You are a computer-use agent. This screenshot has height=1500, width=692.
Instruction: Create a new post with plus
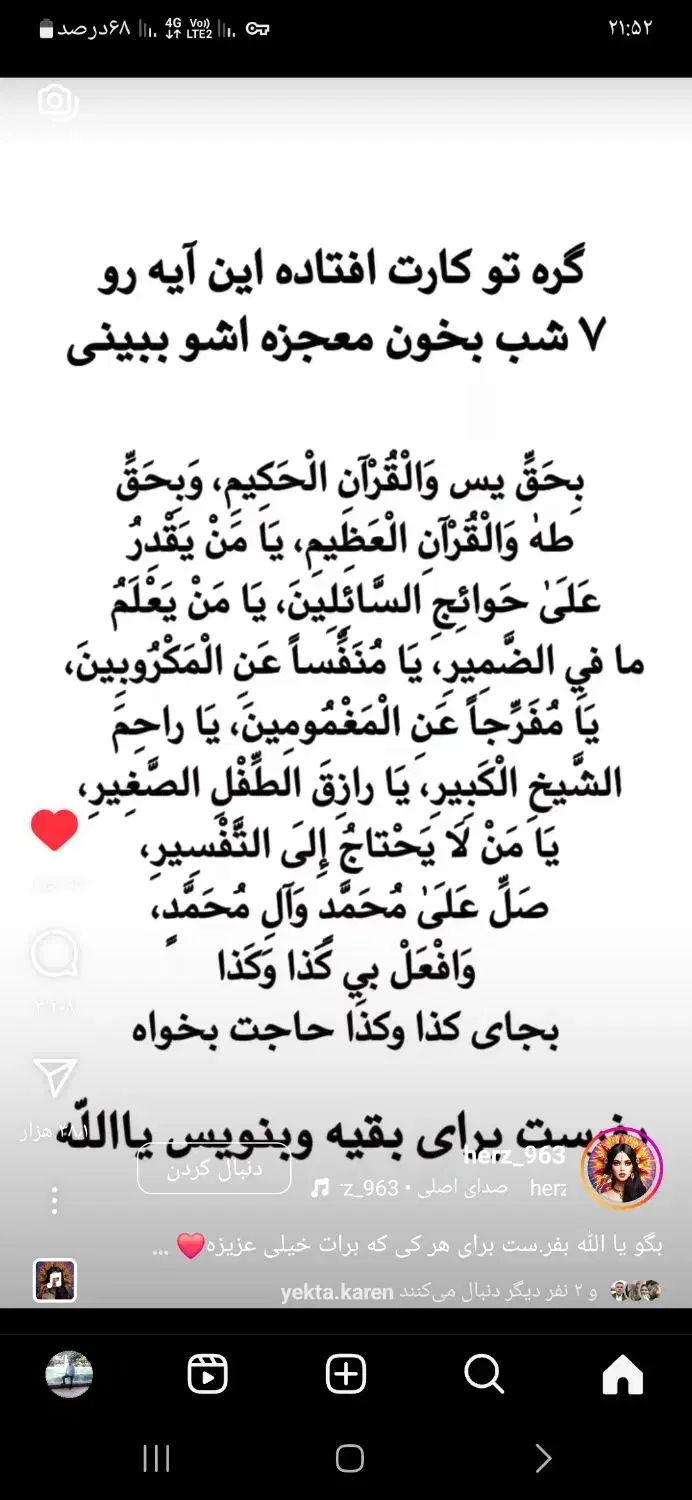coord(346,1375)
